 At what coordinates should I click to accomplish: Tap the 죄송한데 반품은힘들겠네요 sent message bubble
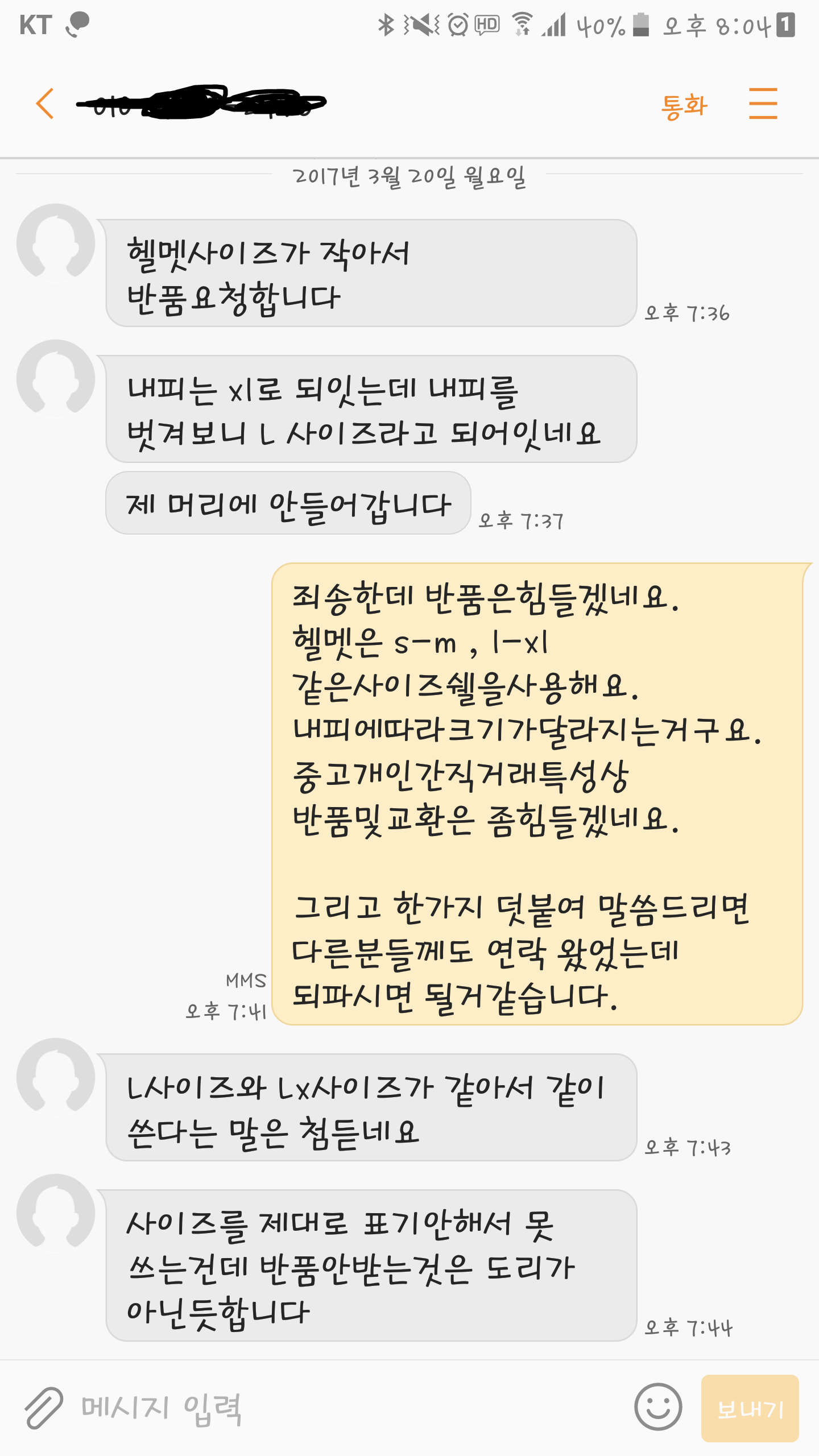click(537, 794)
